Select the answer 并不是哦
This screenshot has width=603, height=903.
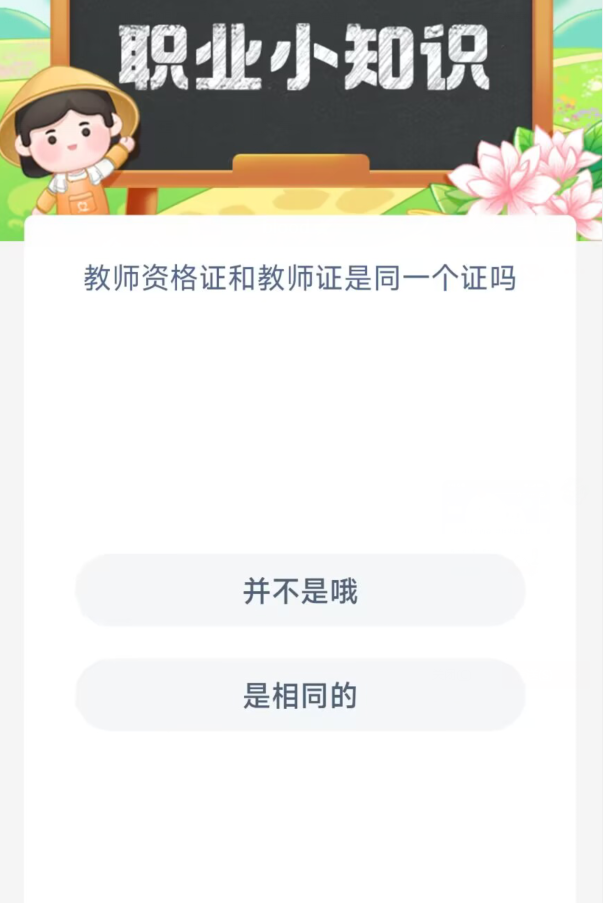(300, 591)
